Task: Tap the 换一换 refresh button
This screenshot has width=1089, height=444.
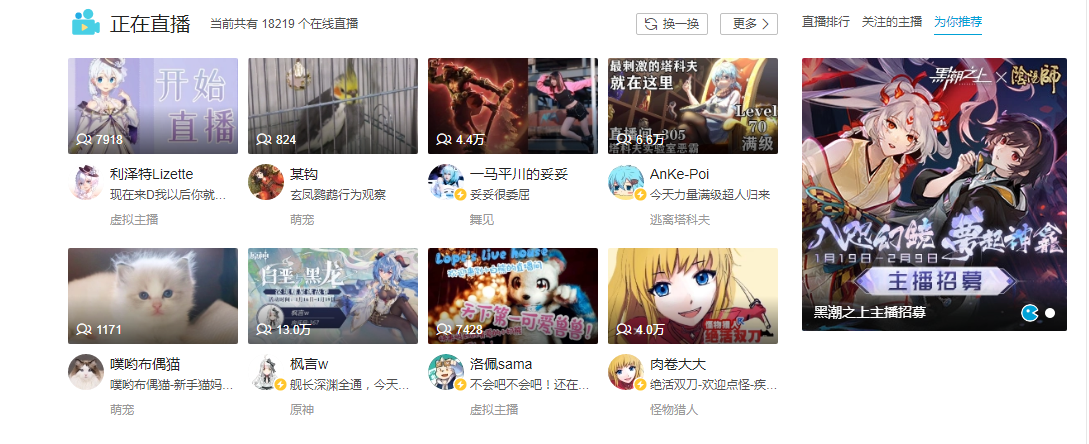Action: pos(672,24)
